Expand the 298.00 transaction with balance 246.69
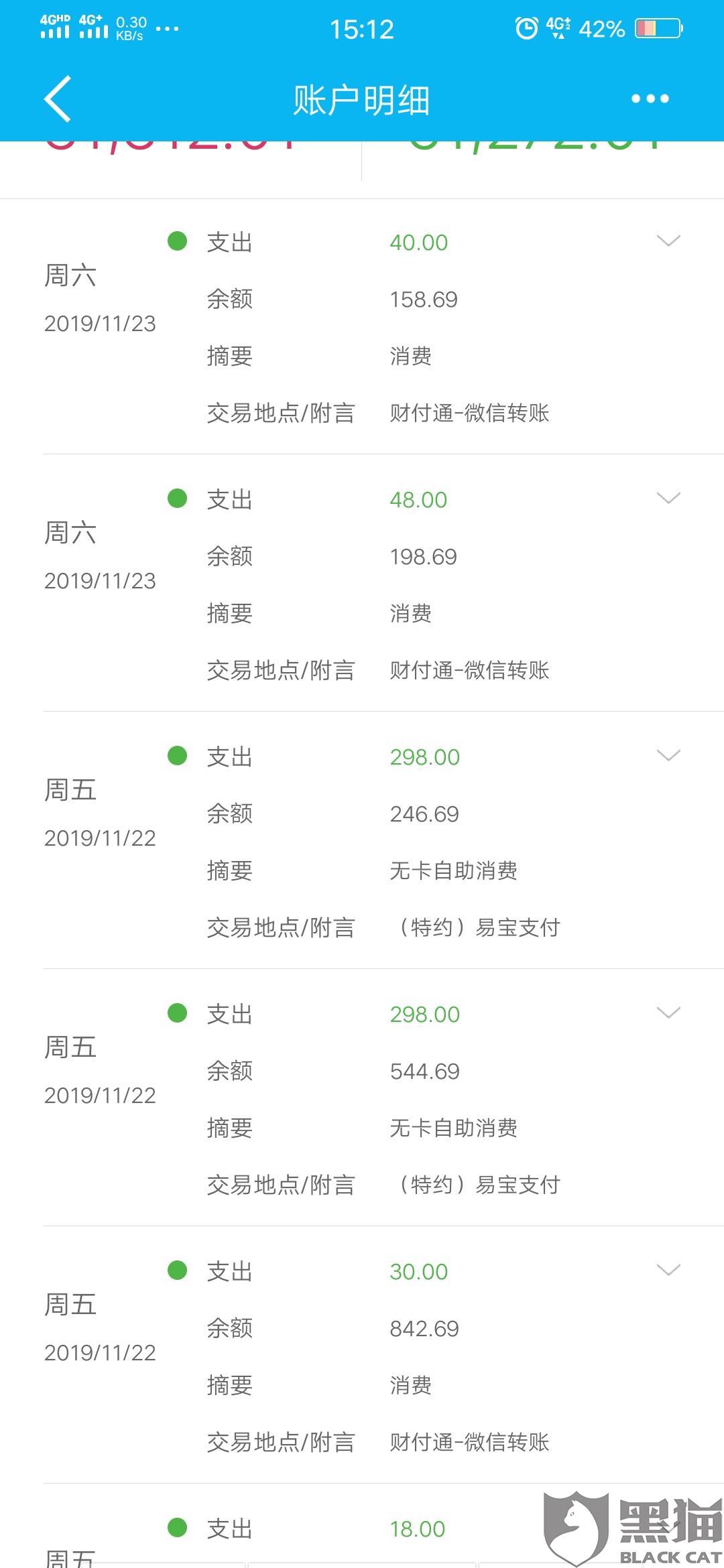The image size is (724, 1568). 668,756
